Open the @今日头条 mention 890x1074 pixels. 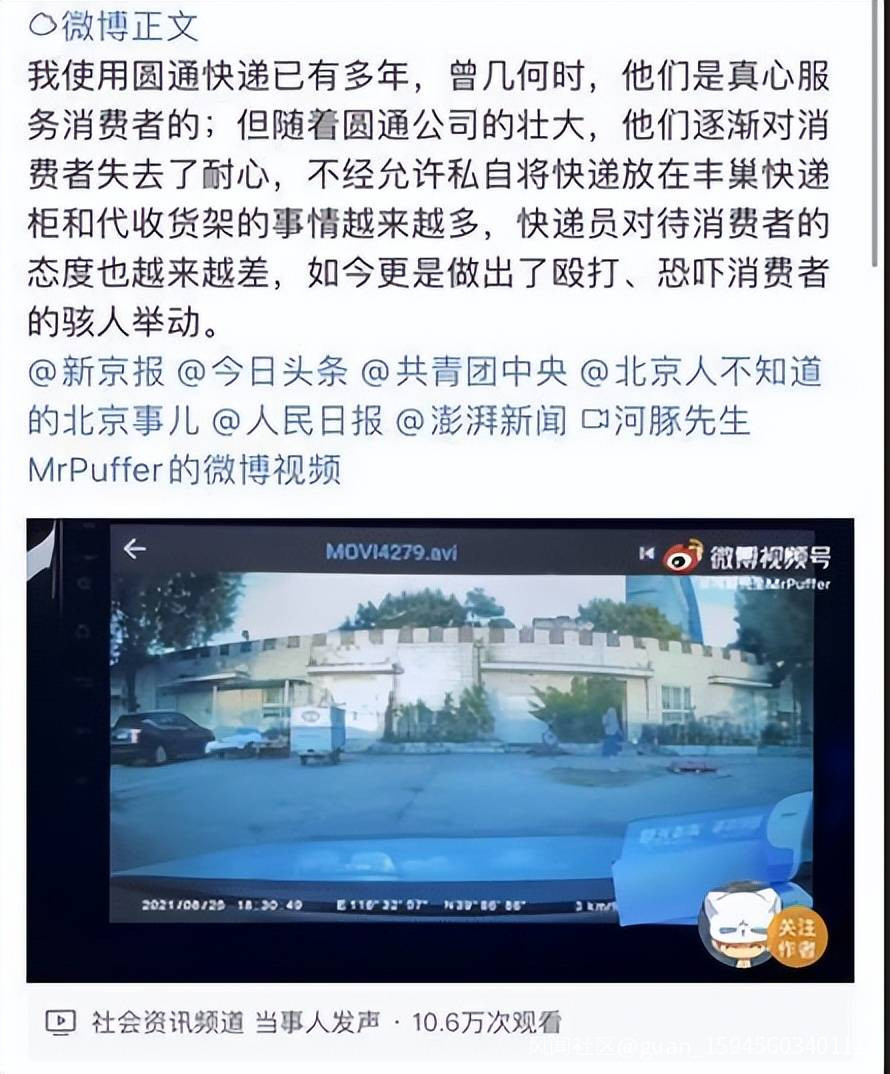(262, 373)
